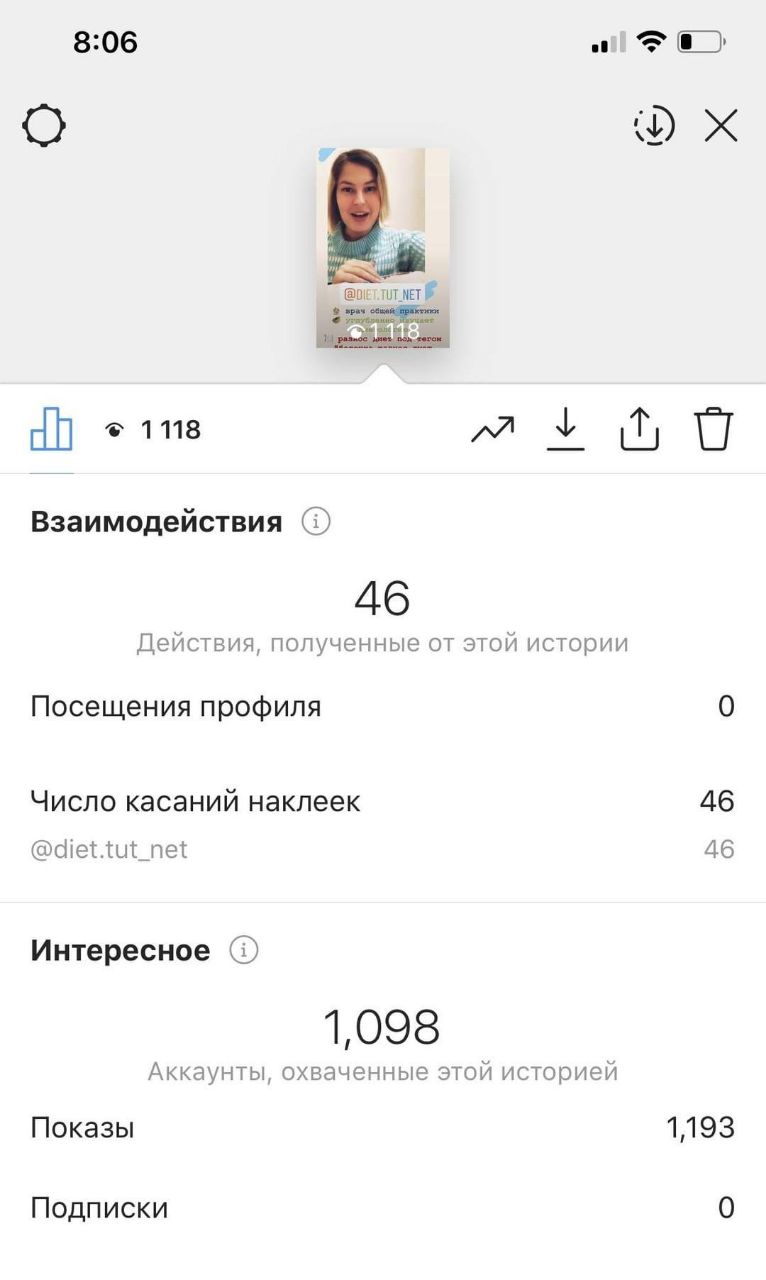
Task: Open the story preview thumbnail
Action: click(383, 248)
